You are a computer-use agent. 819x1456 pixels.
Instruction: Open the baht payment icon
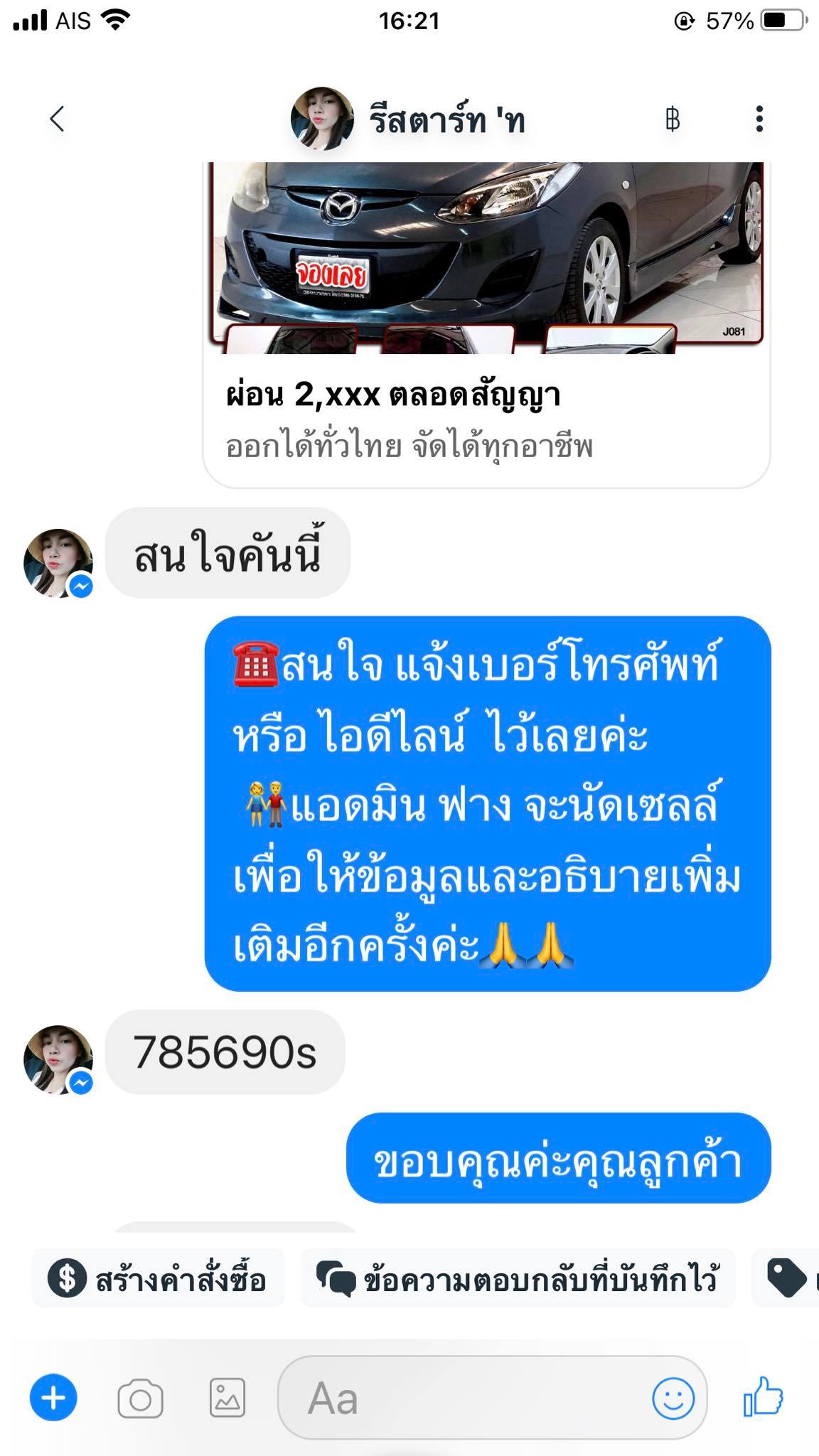coord(672,119)
